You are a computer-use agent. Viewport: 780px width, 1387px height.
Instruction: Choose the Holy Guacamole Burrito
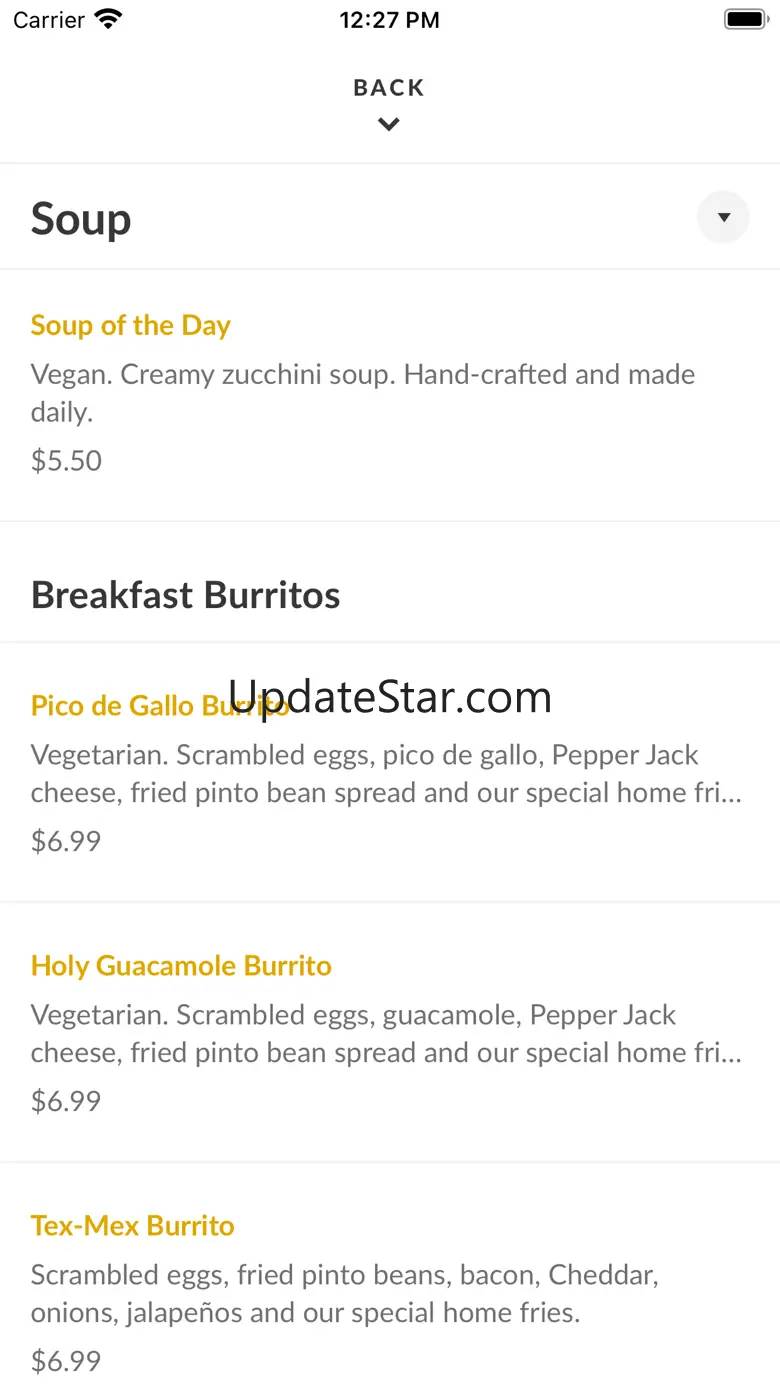181,966
